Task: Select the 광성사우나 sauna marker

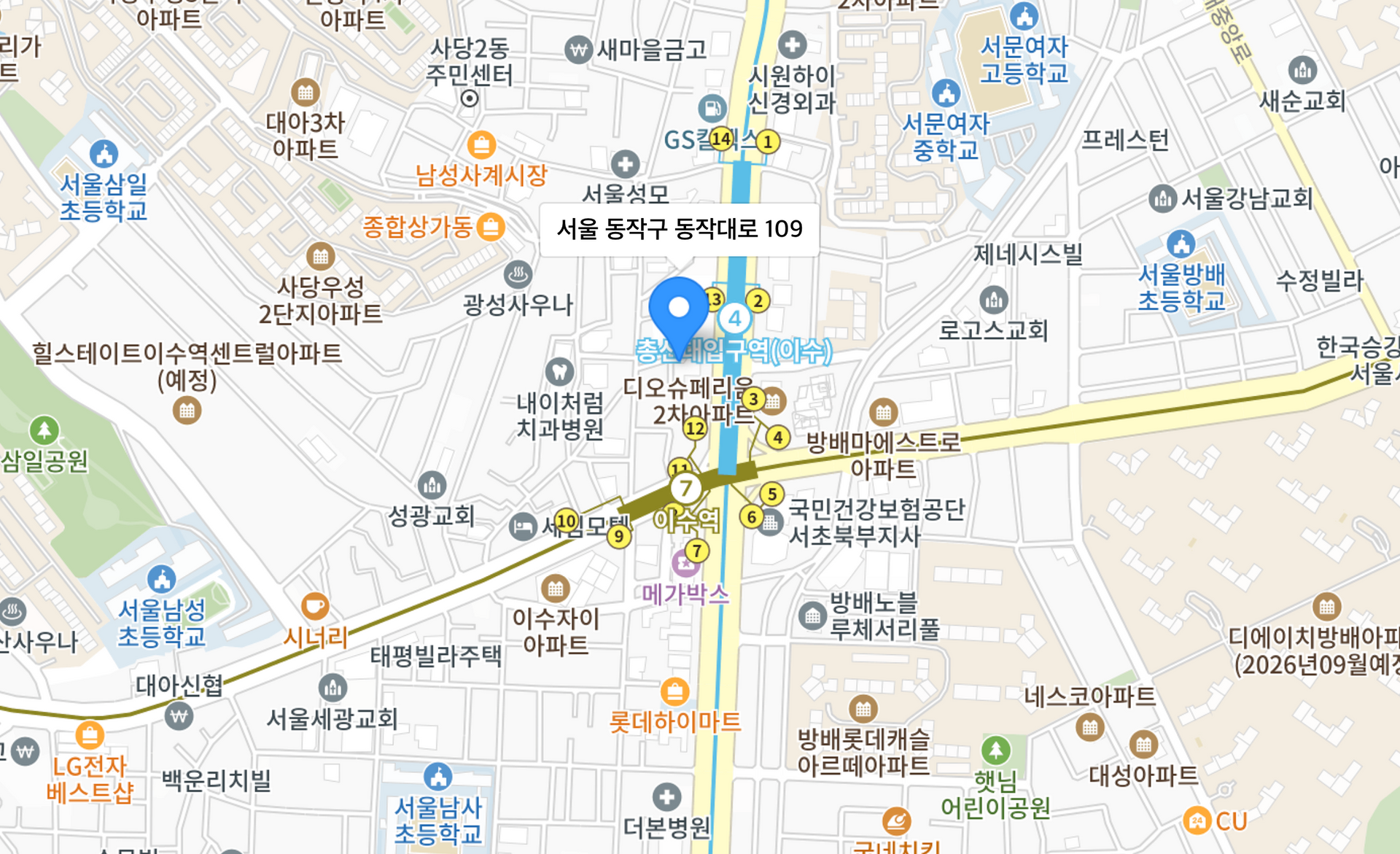Action: (518, 274)
